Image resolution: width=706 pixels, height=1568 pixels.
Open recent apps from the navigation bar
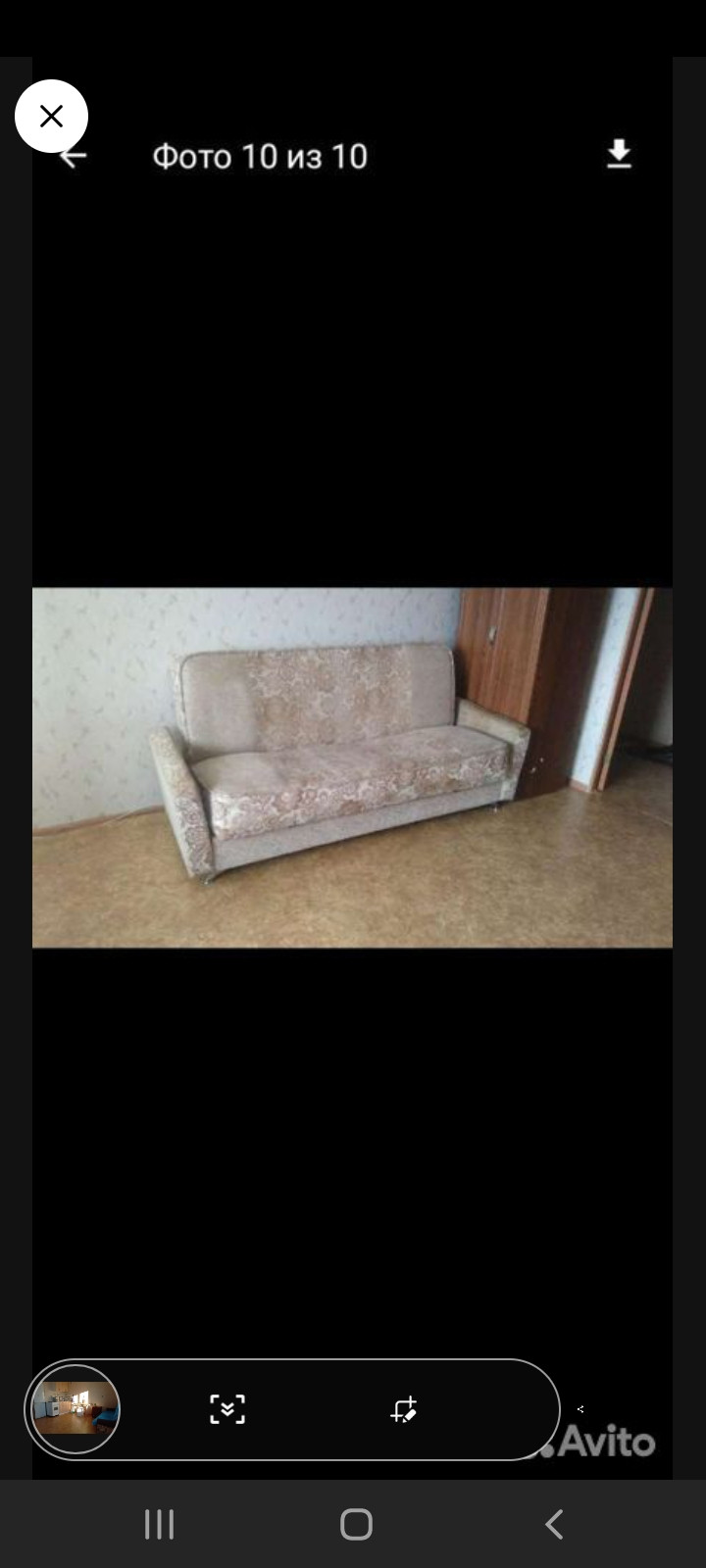click(159, 1524)
